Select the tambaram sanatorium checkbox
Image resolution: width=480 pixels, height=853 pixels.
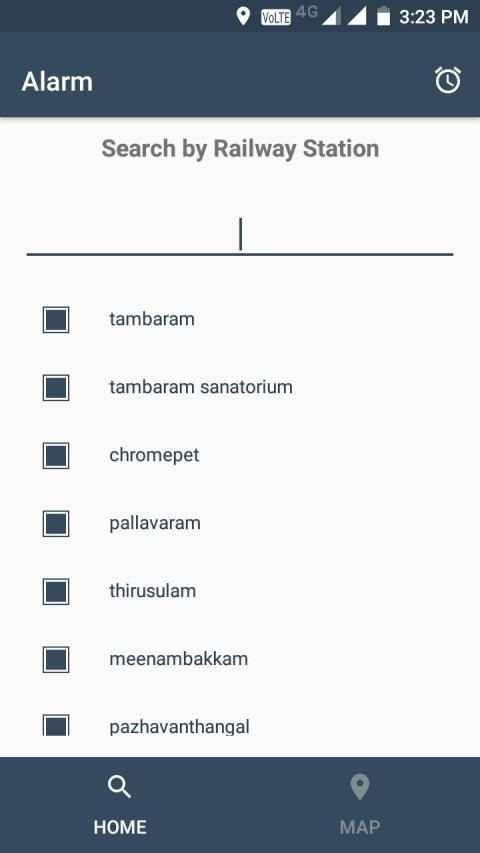(56, 387)
